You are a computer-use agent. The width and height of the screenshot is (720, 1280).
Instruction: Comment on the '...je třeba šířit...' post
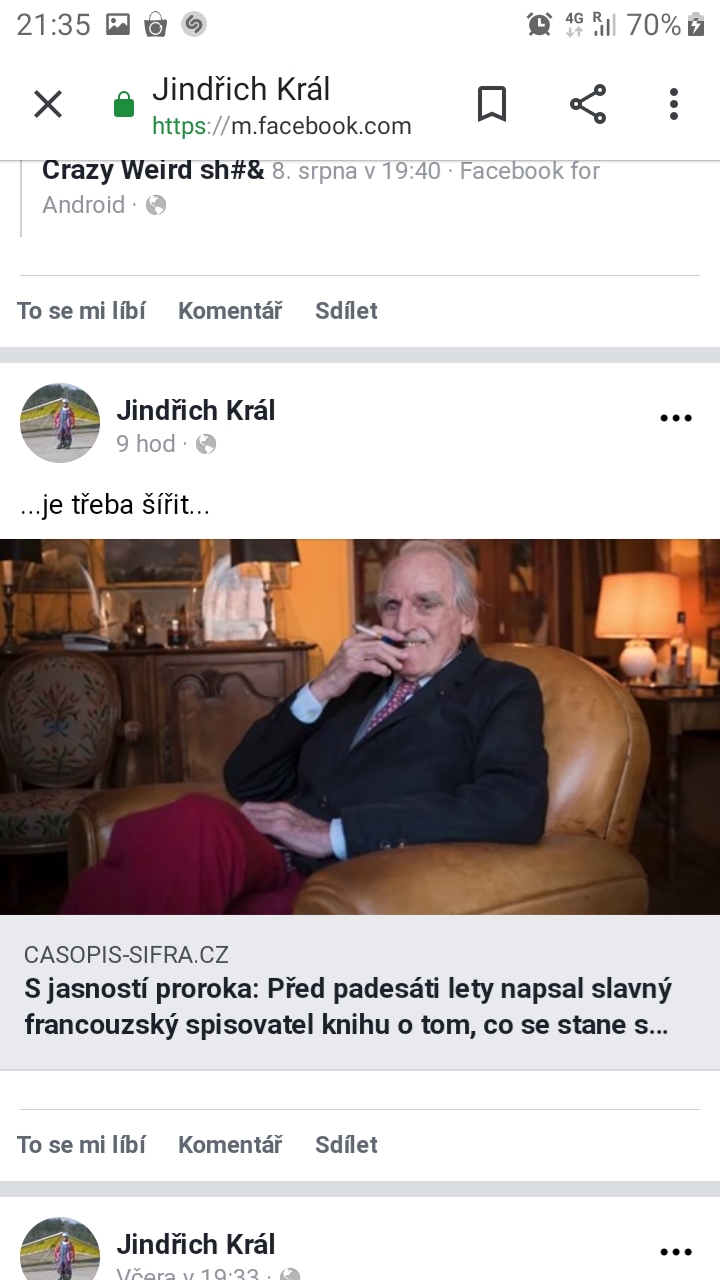(230, 1145)
